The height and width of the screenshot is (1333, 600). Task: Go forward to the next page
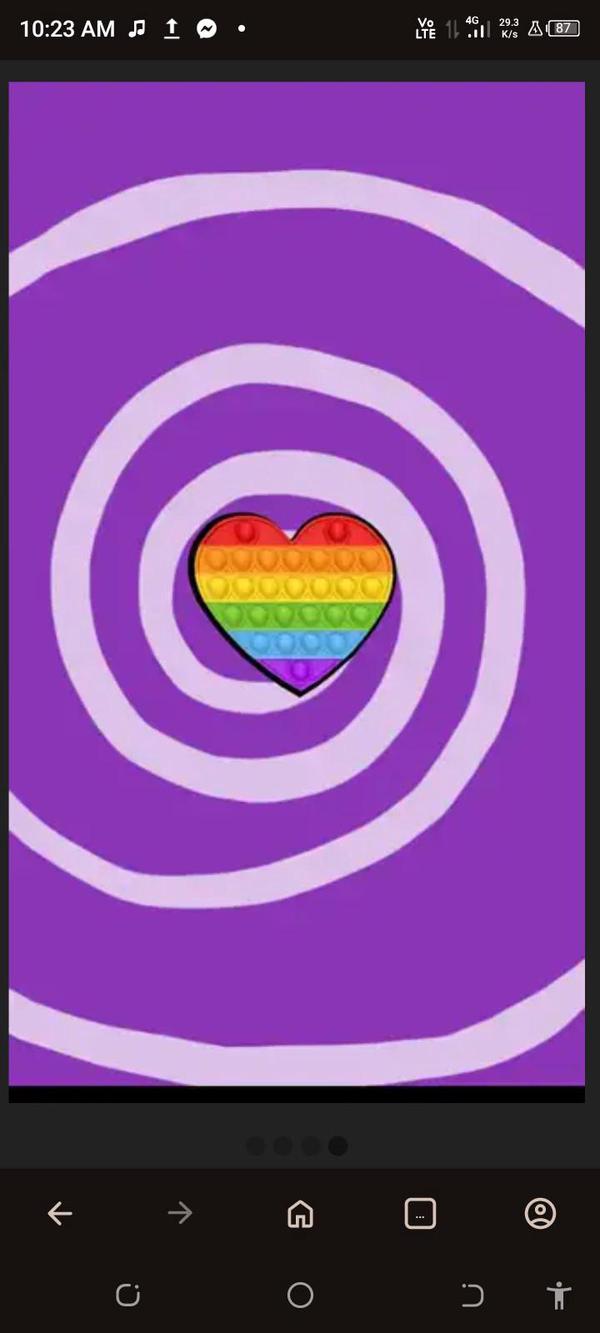click(180, 1213)
